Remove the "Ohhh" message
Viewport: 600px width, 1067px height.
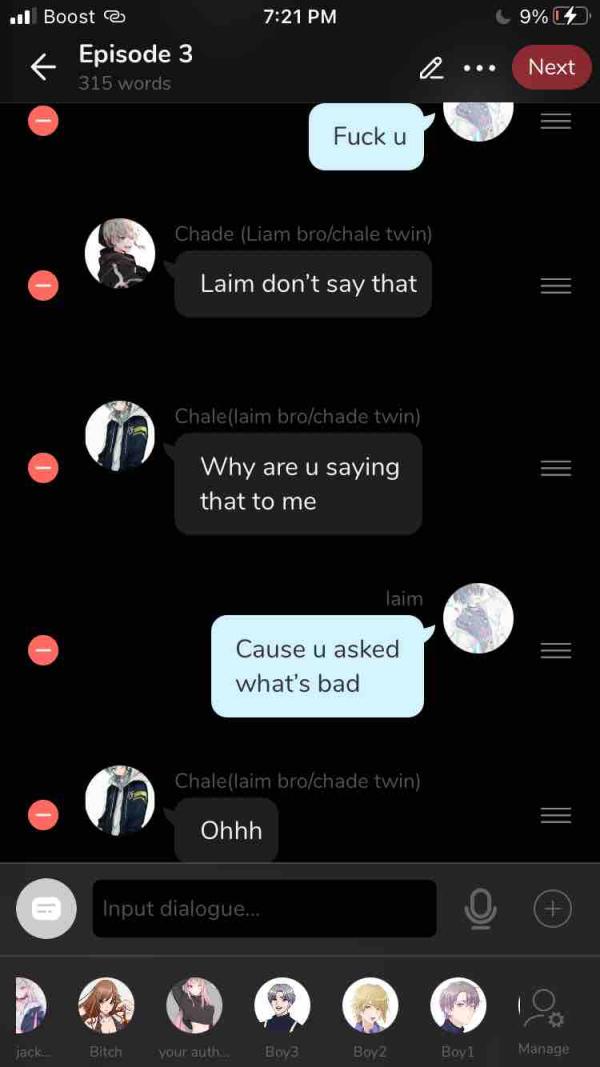pos(43,816)
